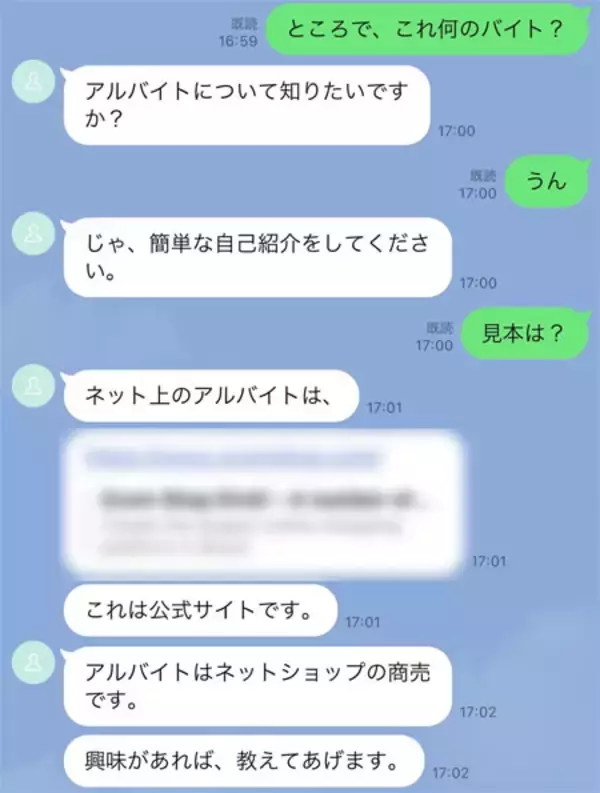This screenshot has height=793, width=600.
Task: Open the avatar beside アルバイトはネットショップの商売です
Action: (34, 661)
